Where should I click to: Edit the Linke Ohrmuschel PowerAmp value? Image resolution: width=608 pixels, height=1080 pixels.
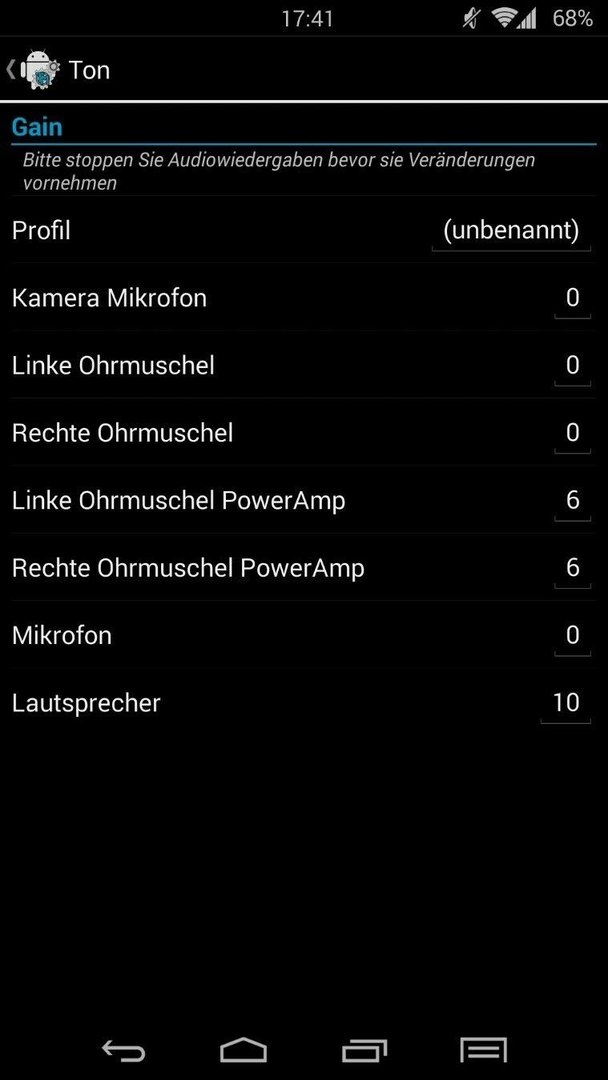[x=572, y=501]
